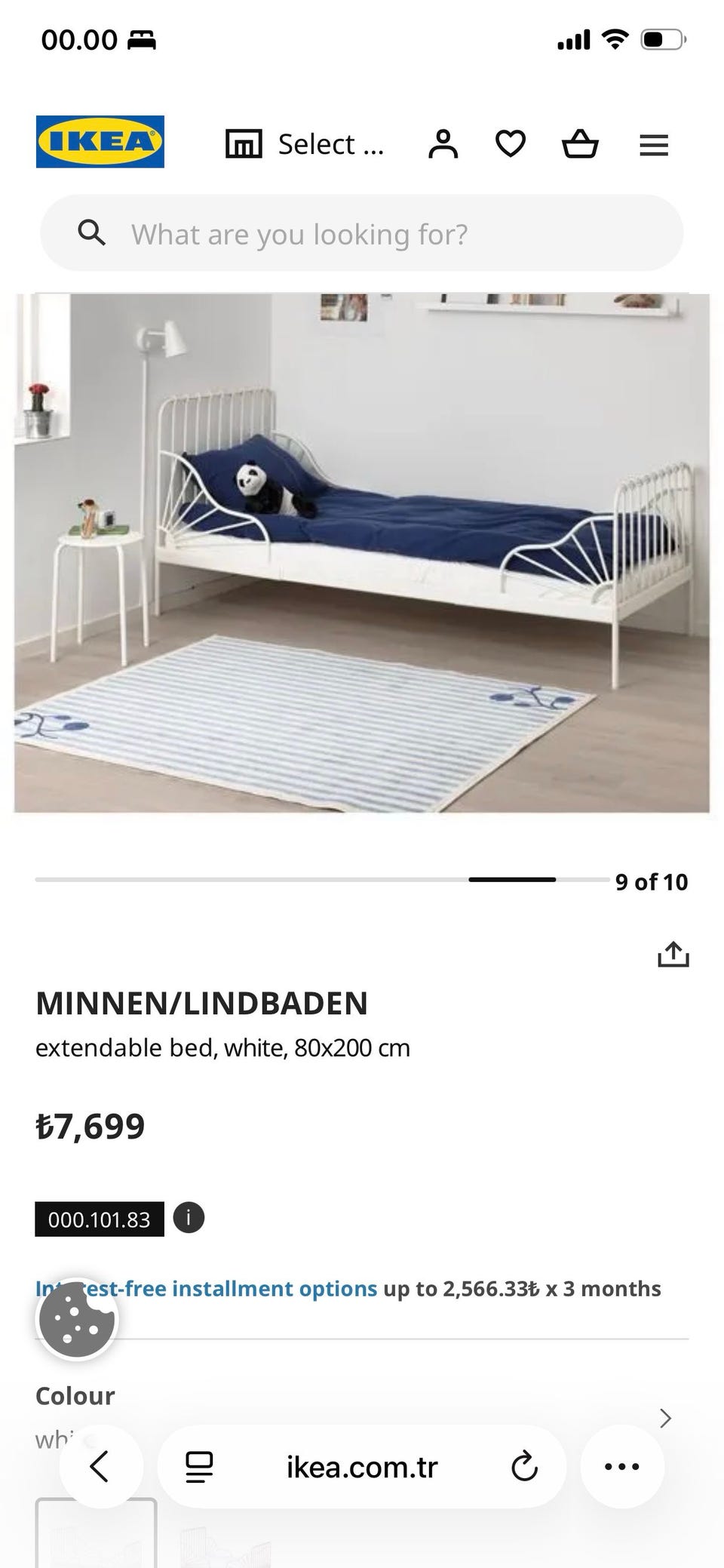The width and height of the screenshot is (724, 1568).
Task: Open the hamburger navigation menu
Action: 653,143
